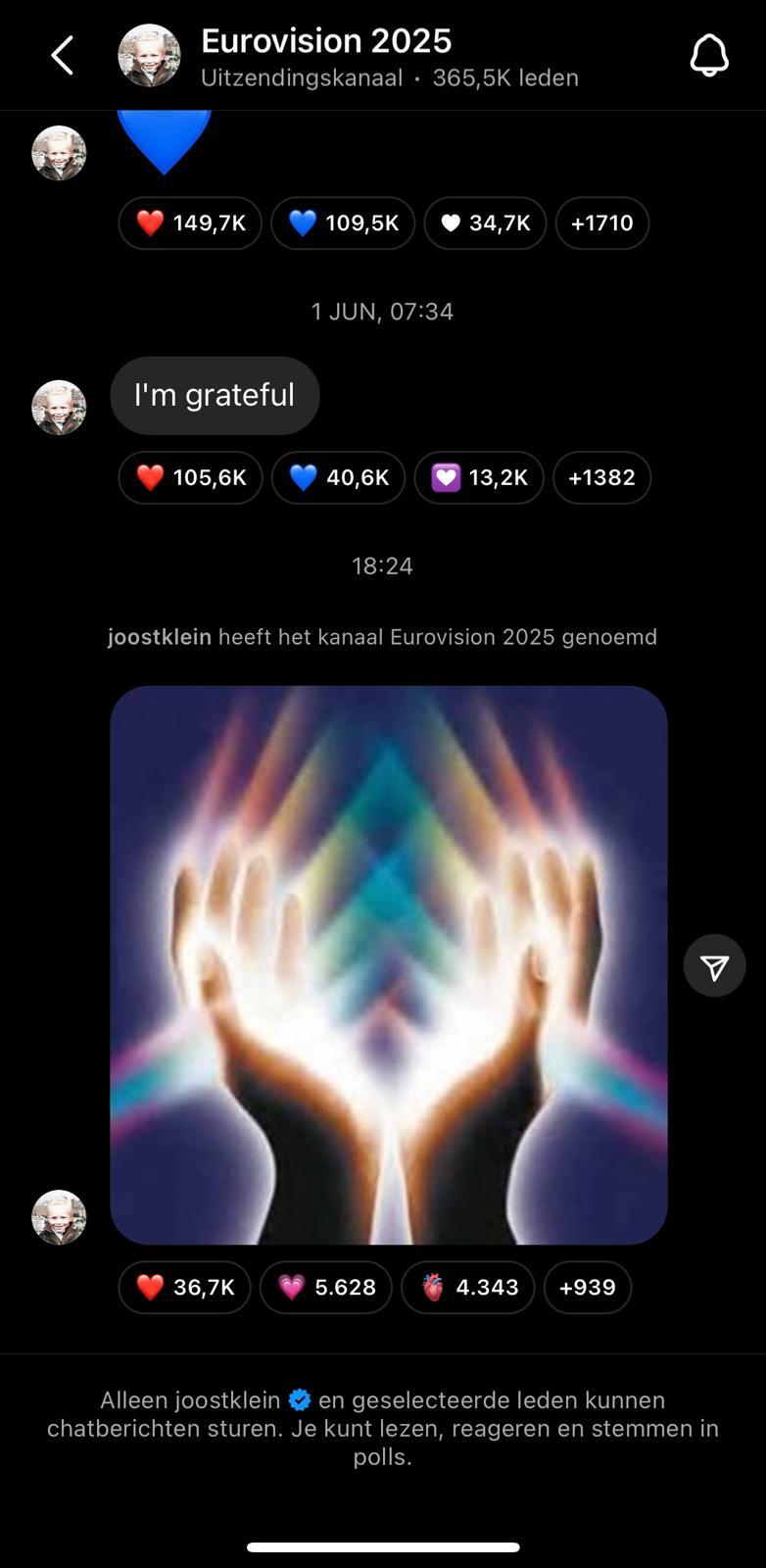Open the channel notifications bell
Screen dimensions: 766x1568
pos(709,56)
